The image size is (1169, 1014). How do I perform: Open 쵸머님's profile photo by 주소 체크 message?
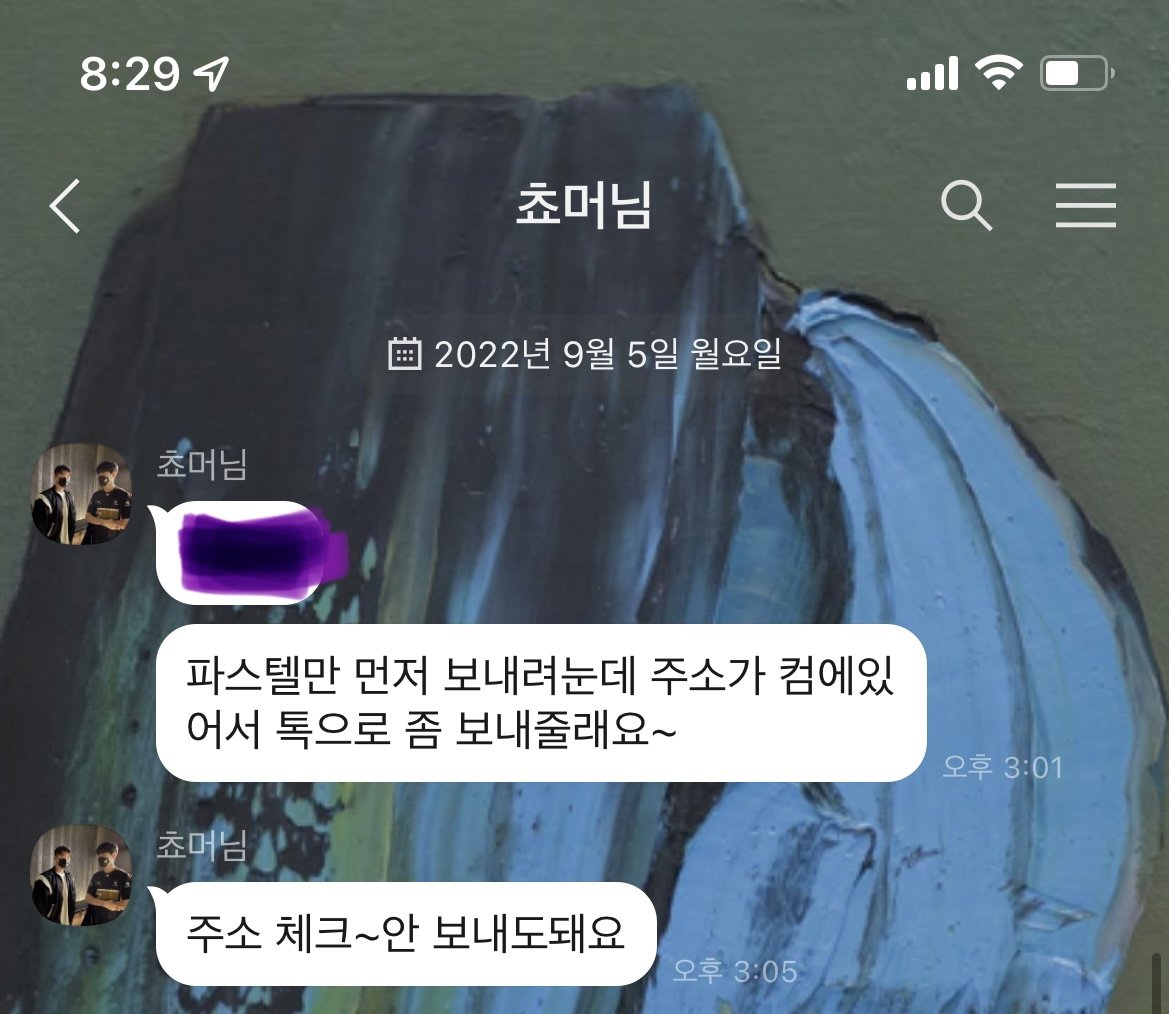coord(81,875)
